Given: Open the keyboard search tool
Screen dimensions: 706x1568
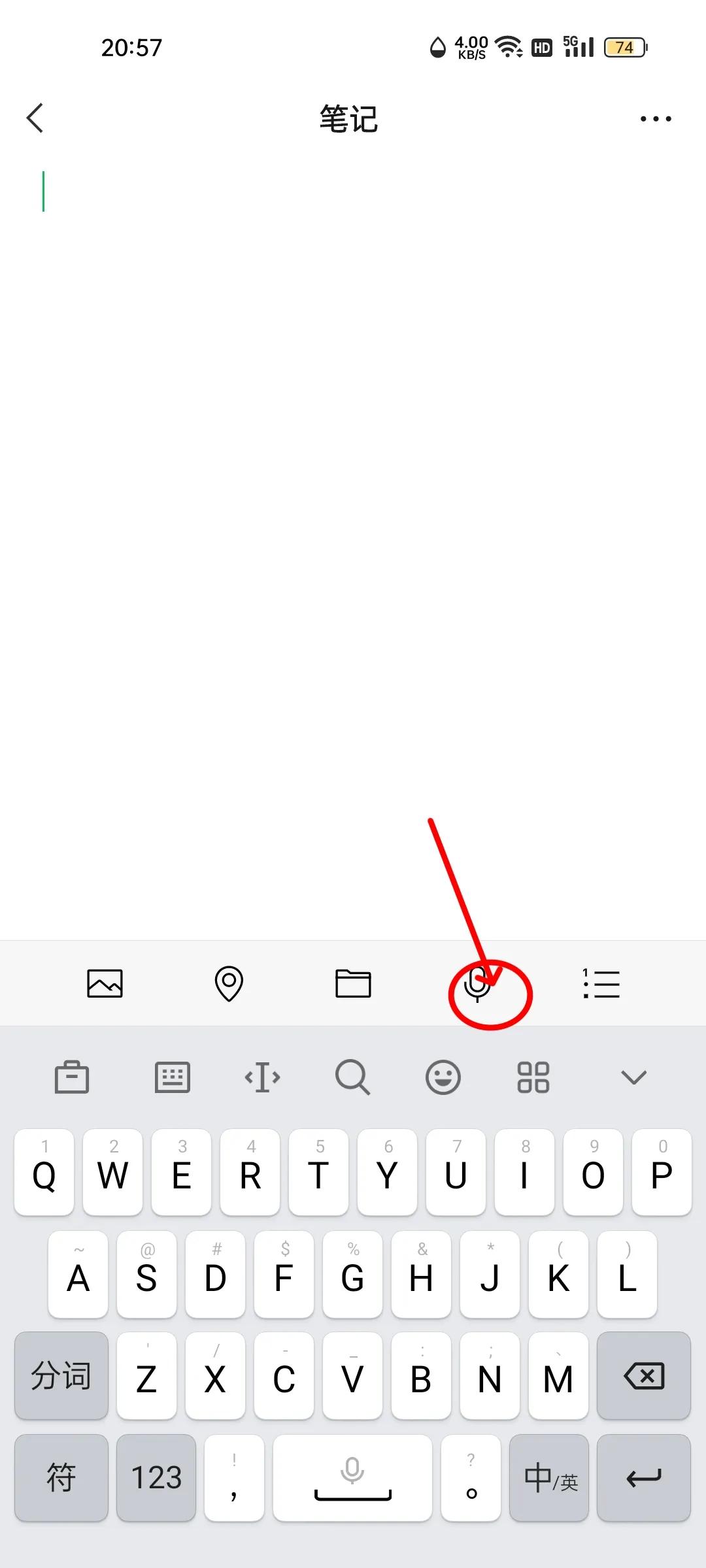Looking at the screenshot, I should (353, 1077).
